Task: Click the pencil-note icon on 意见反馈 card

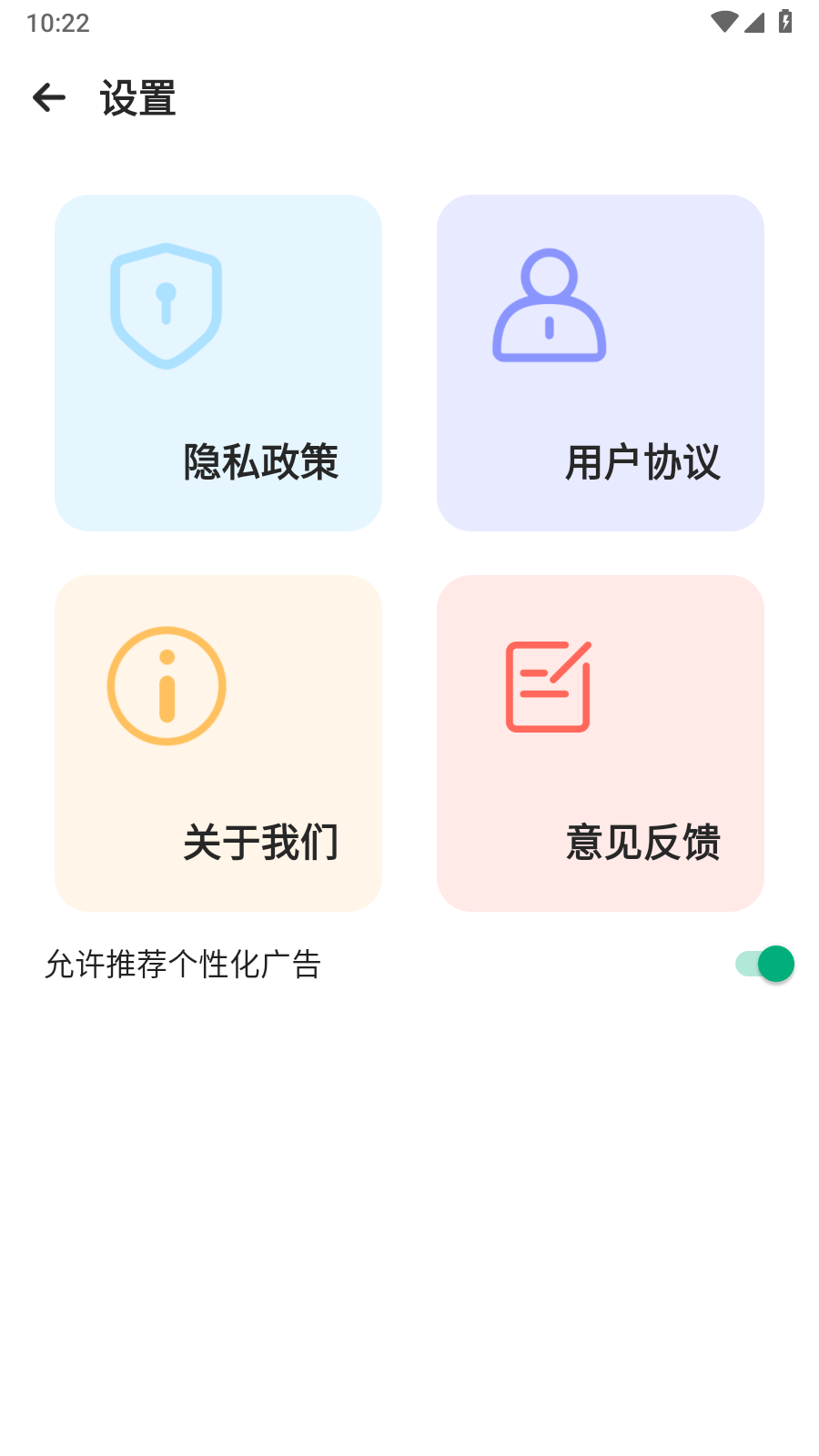Action: (x=547, y=685)
